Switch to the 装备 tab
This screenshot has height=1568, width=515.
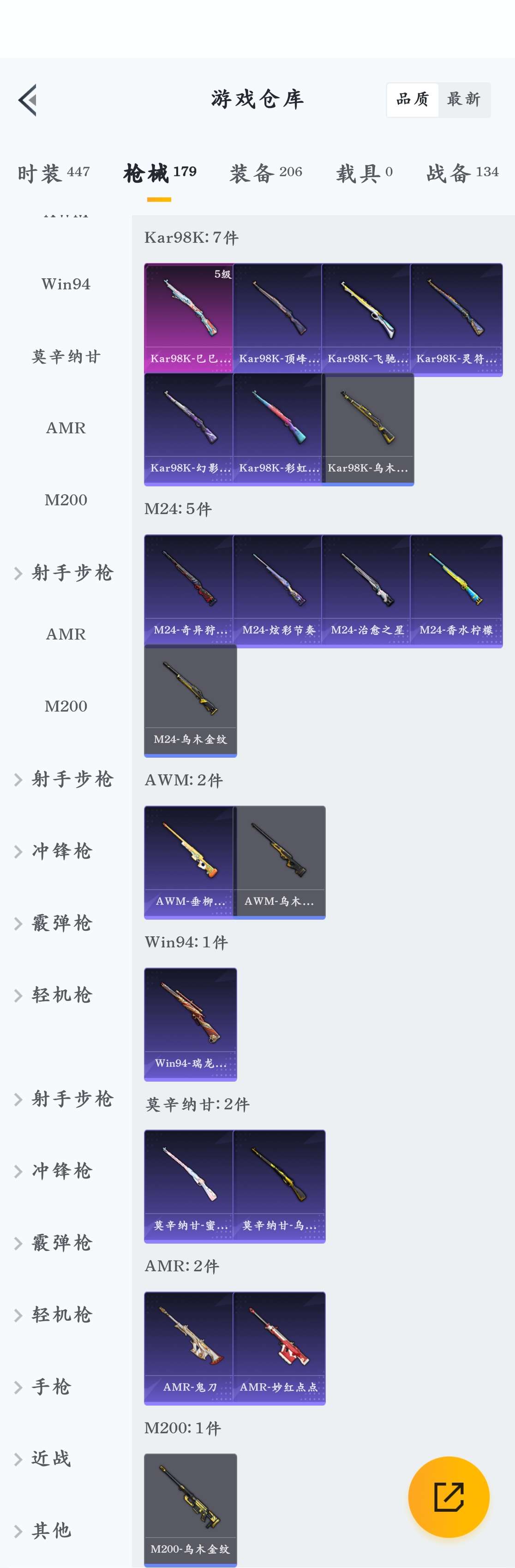click(x=266, y=174)
